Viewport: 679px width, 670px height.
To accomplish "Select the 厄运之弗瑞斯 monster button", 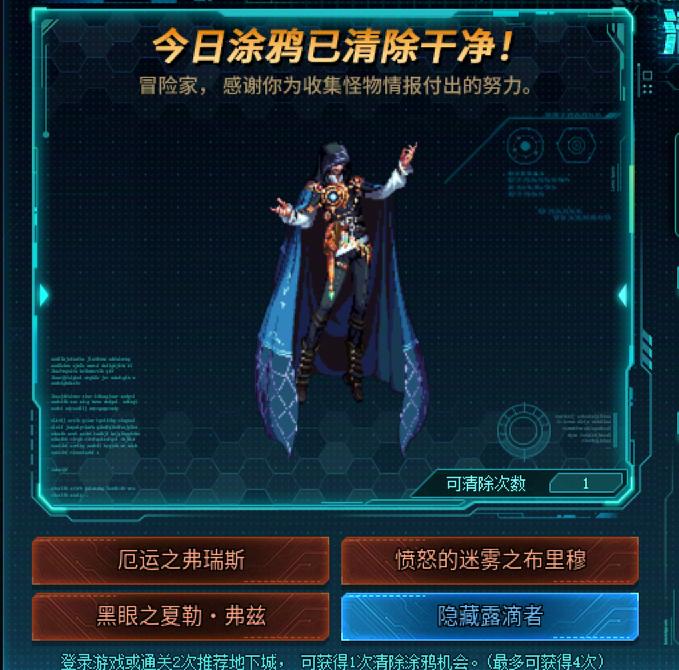I will (180, 560).
